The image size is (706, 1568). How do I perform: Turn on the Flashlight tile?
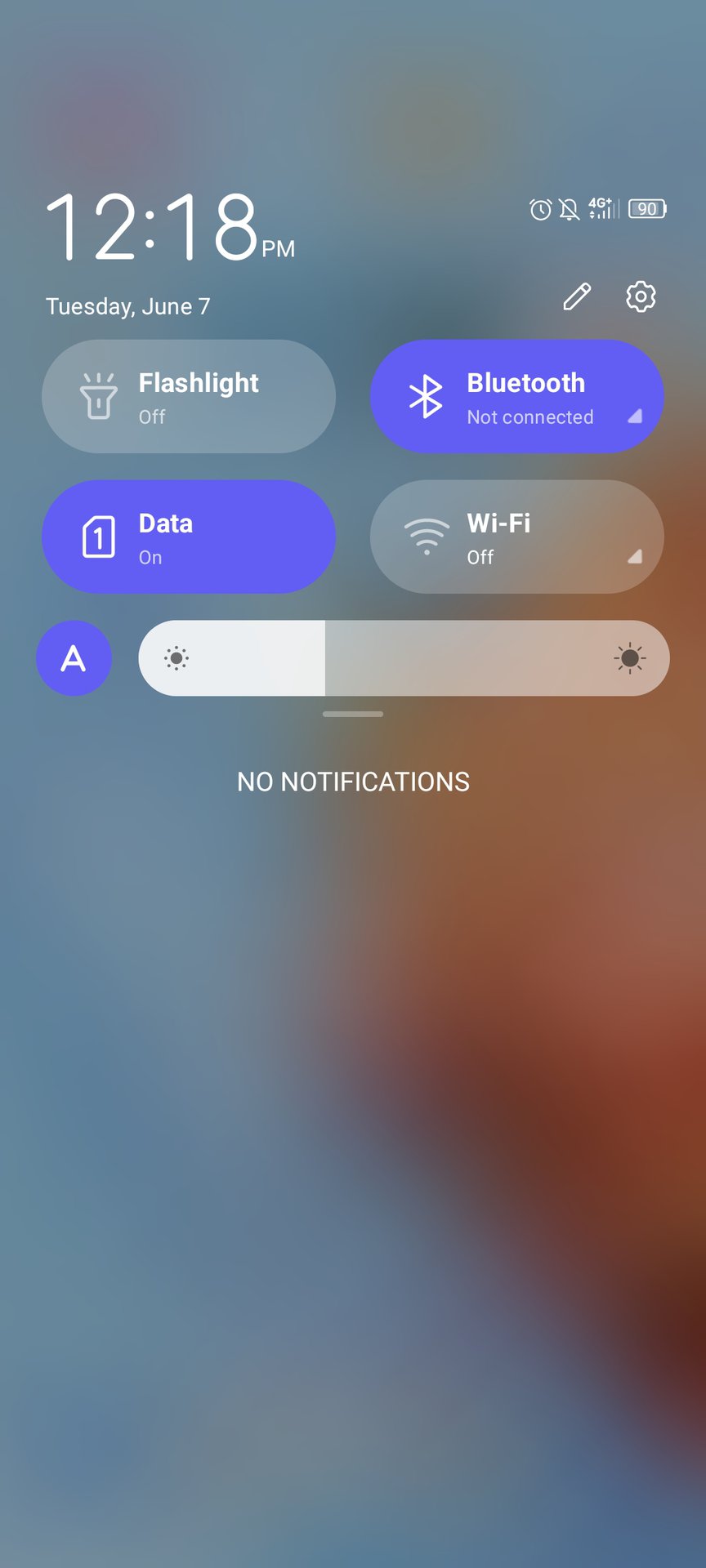click(x=188, y=397)
